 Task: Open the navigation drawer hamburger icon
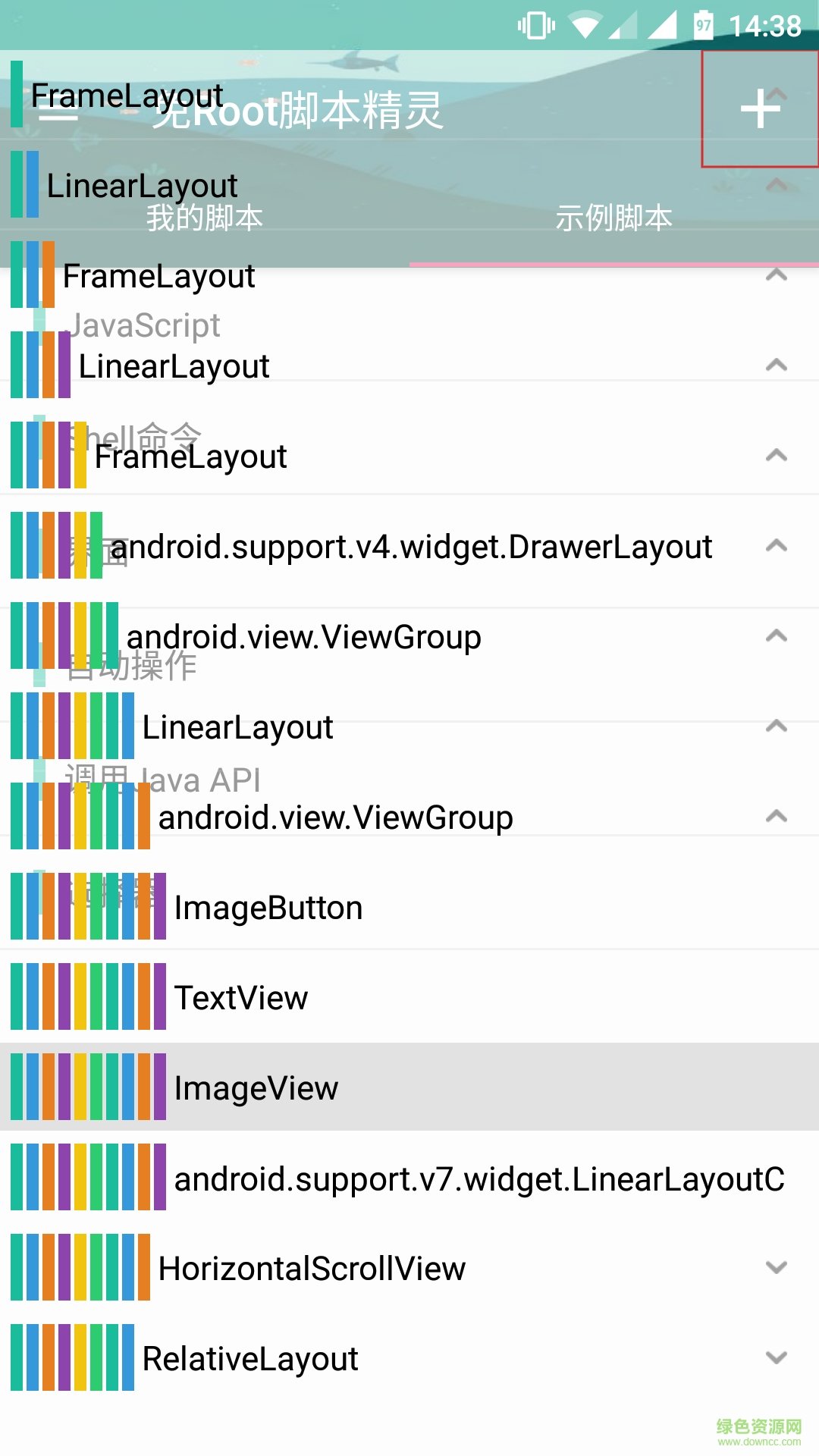pyautogui.click(x=57, y=114)
